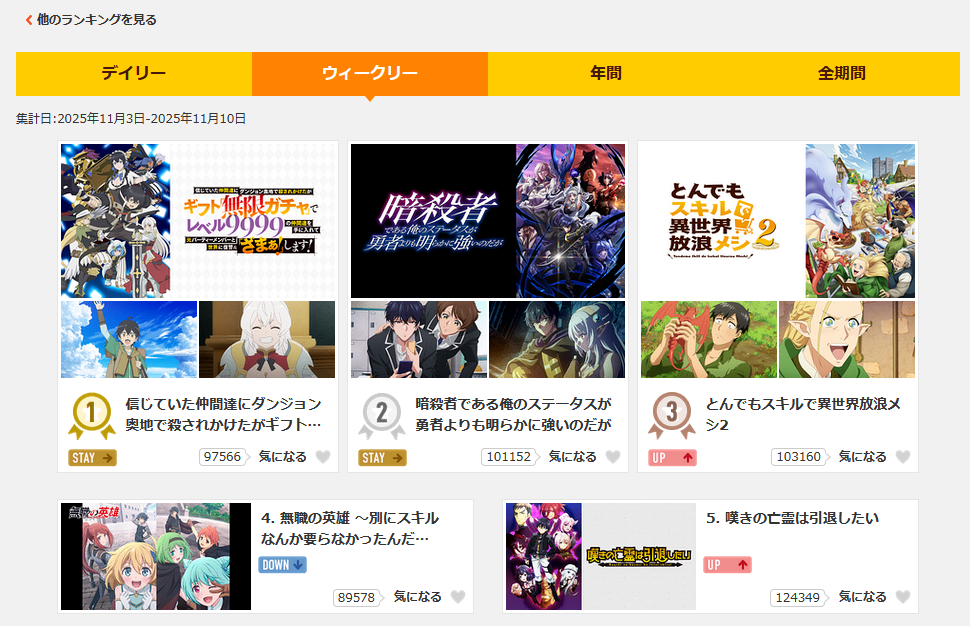Add とんでもスキルで異世界放浪メシ2 to 気になる
Screen dimensions: 970x626
point(903,457)
